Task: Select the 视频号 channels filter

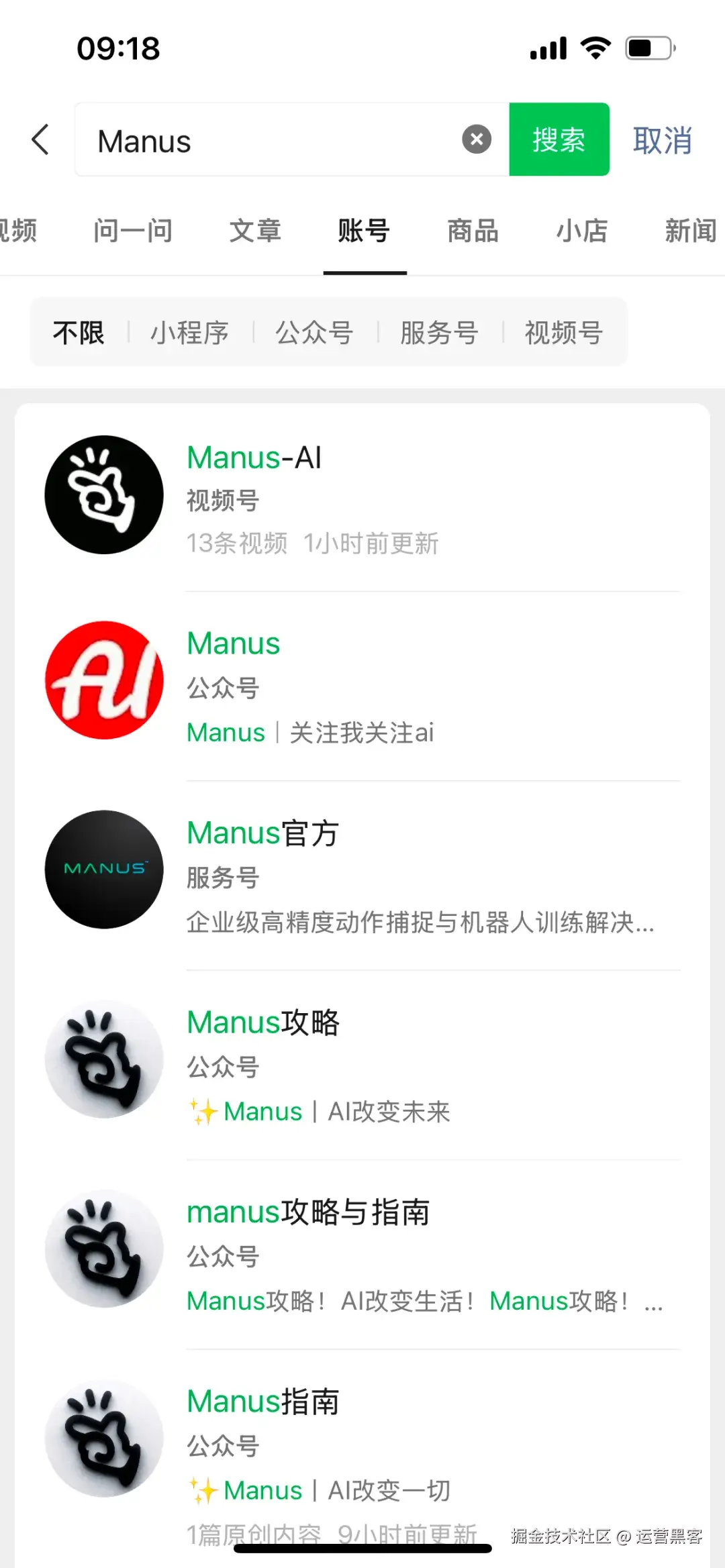Action: point(563,332)
